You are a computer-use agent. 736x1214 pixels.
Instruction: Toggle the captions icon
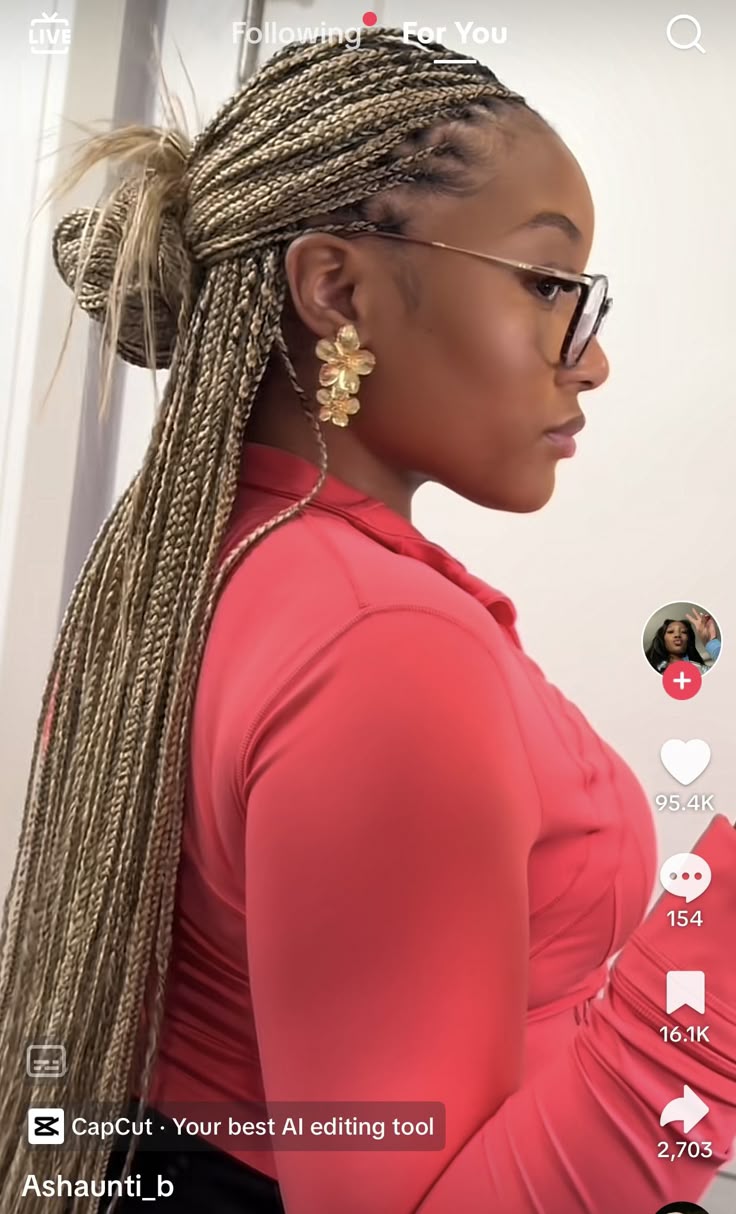click(x=46, y=1061)
